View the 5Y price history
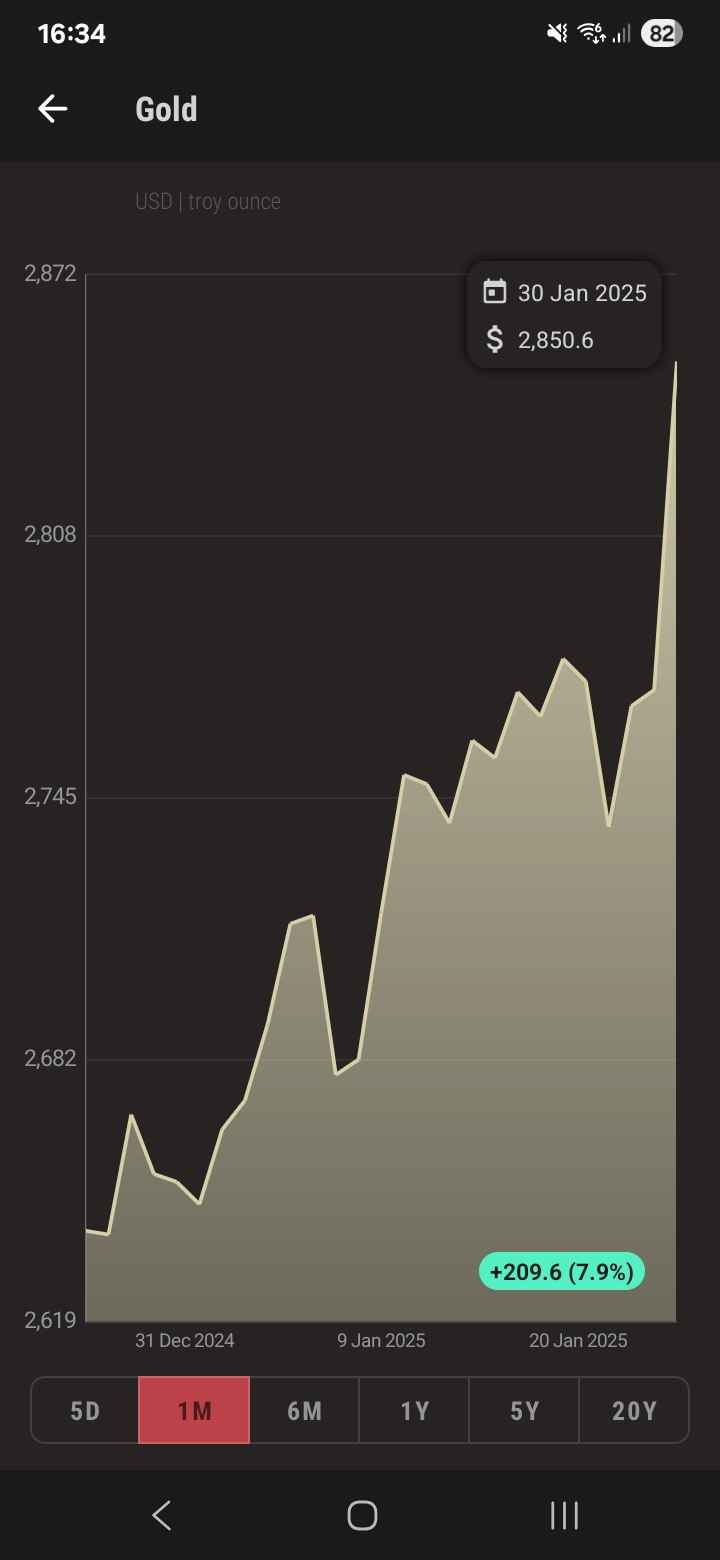 [x=524, y=1410]
